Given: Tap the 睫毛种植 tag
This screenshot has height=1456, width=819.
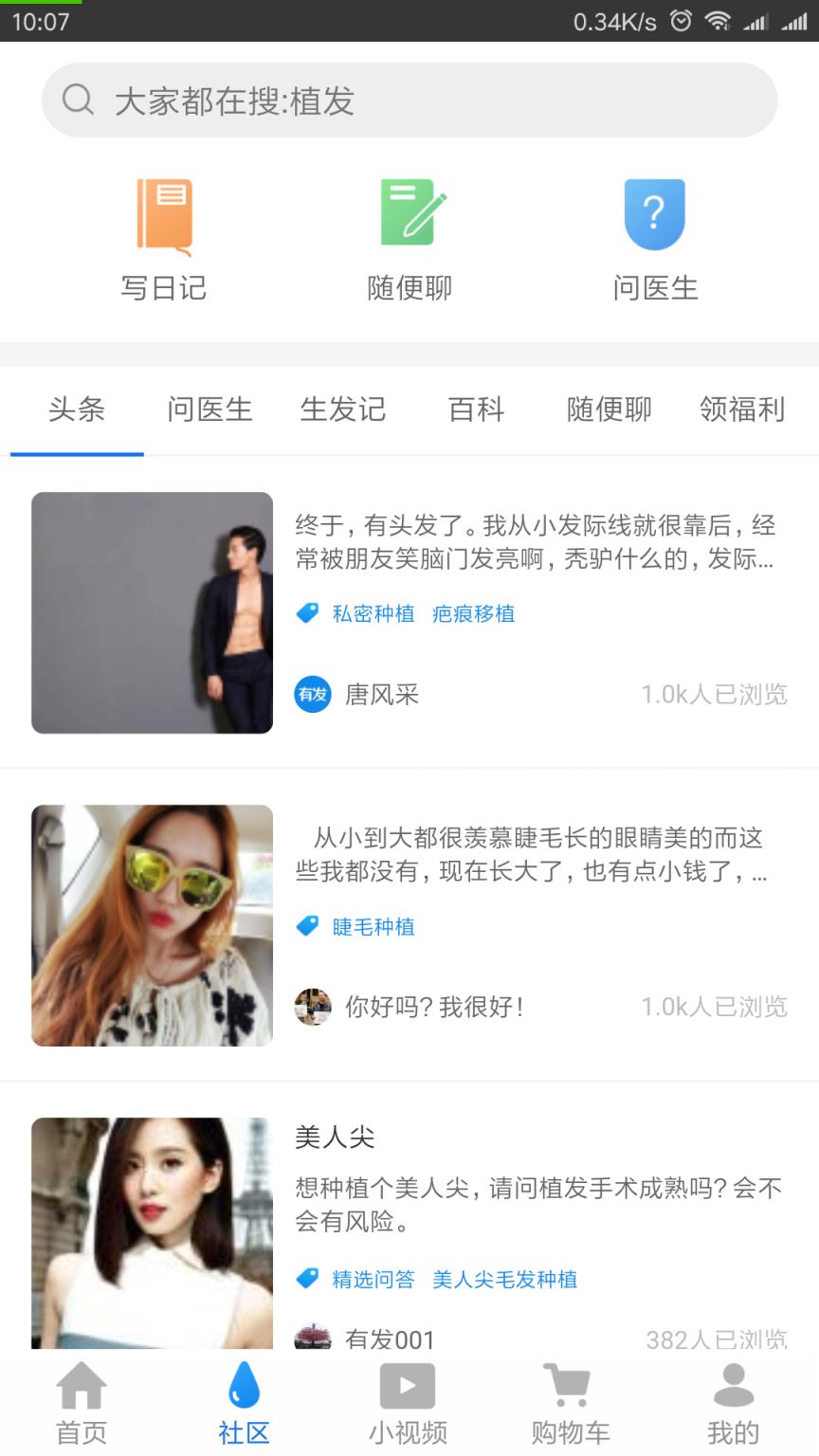Looking at the screenshot, I should (373, 927).
